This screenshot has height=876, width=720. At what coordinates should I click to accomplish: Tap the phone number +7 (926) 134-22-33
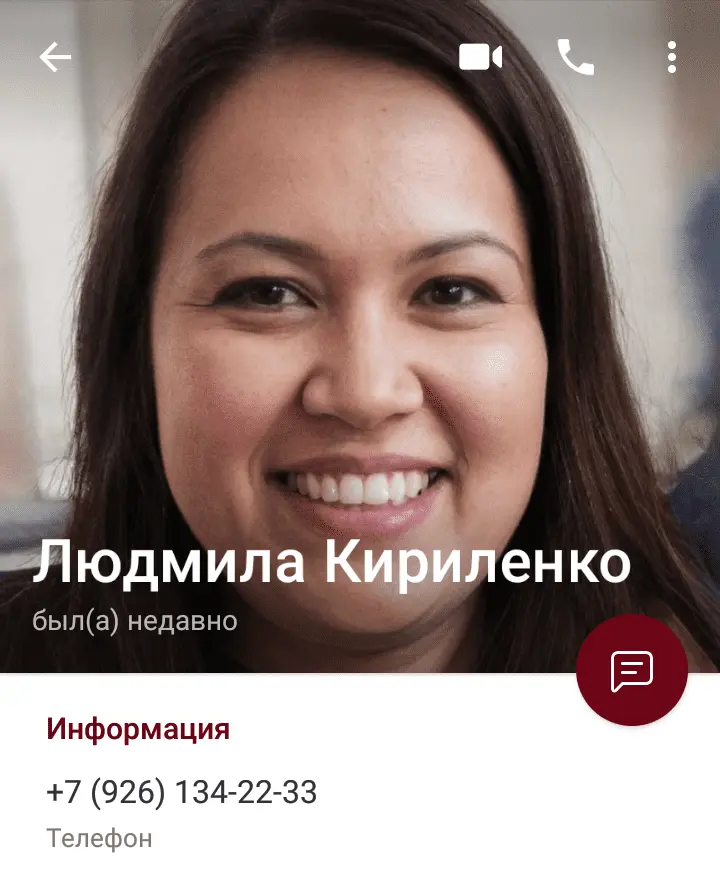tap(182, 793)
